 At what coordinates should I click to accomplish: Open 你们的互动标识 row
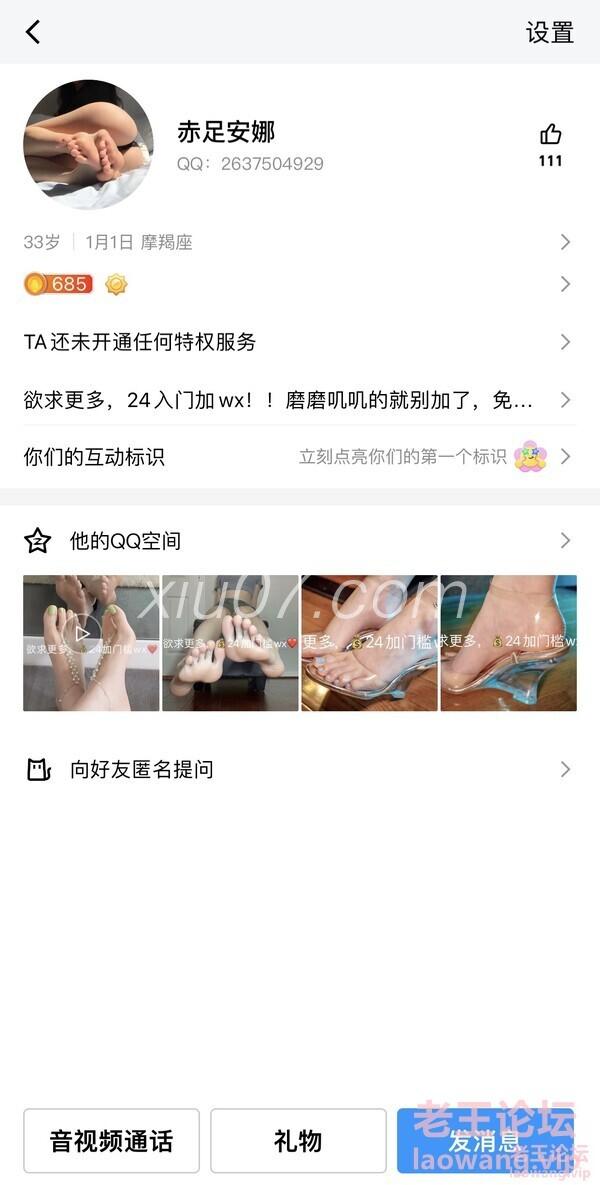tap(298, 457)
